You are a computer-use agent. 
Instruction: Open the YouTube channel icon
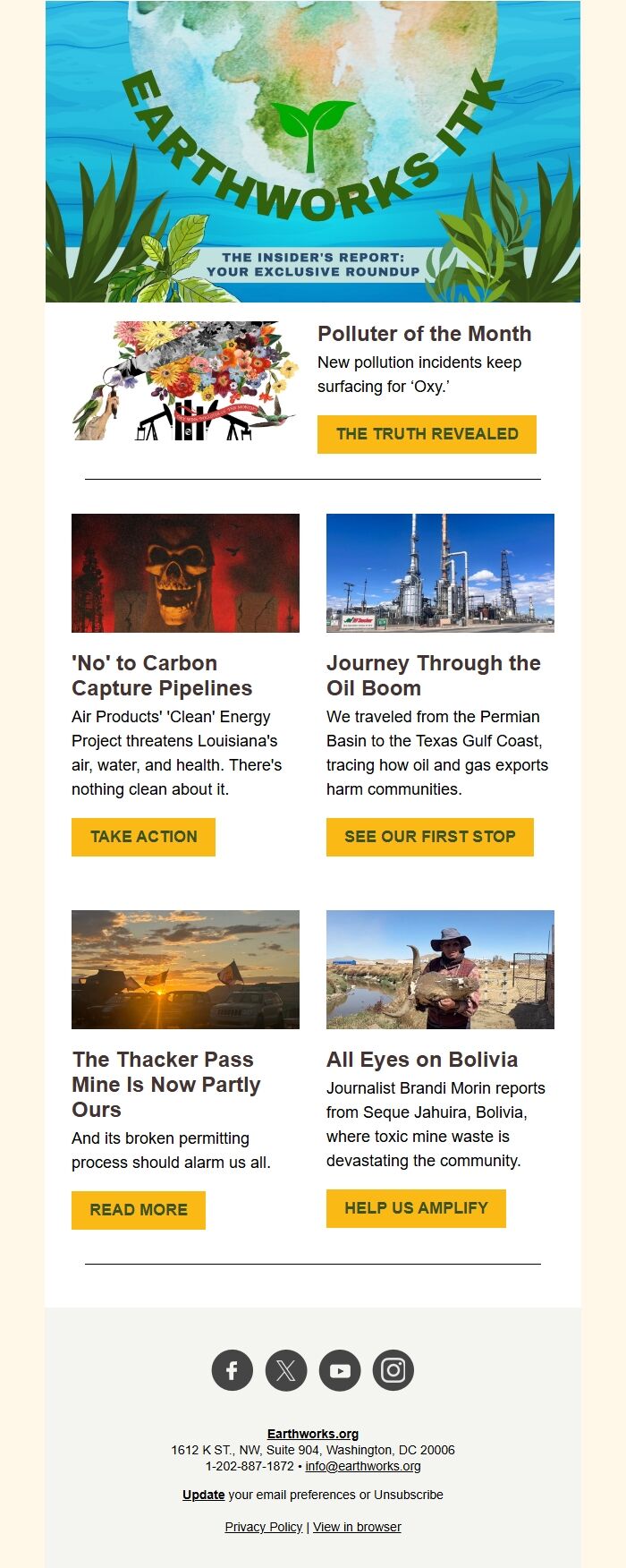[340, 1370]
